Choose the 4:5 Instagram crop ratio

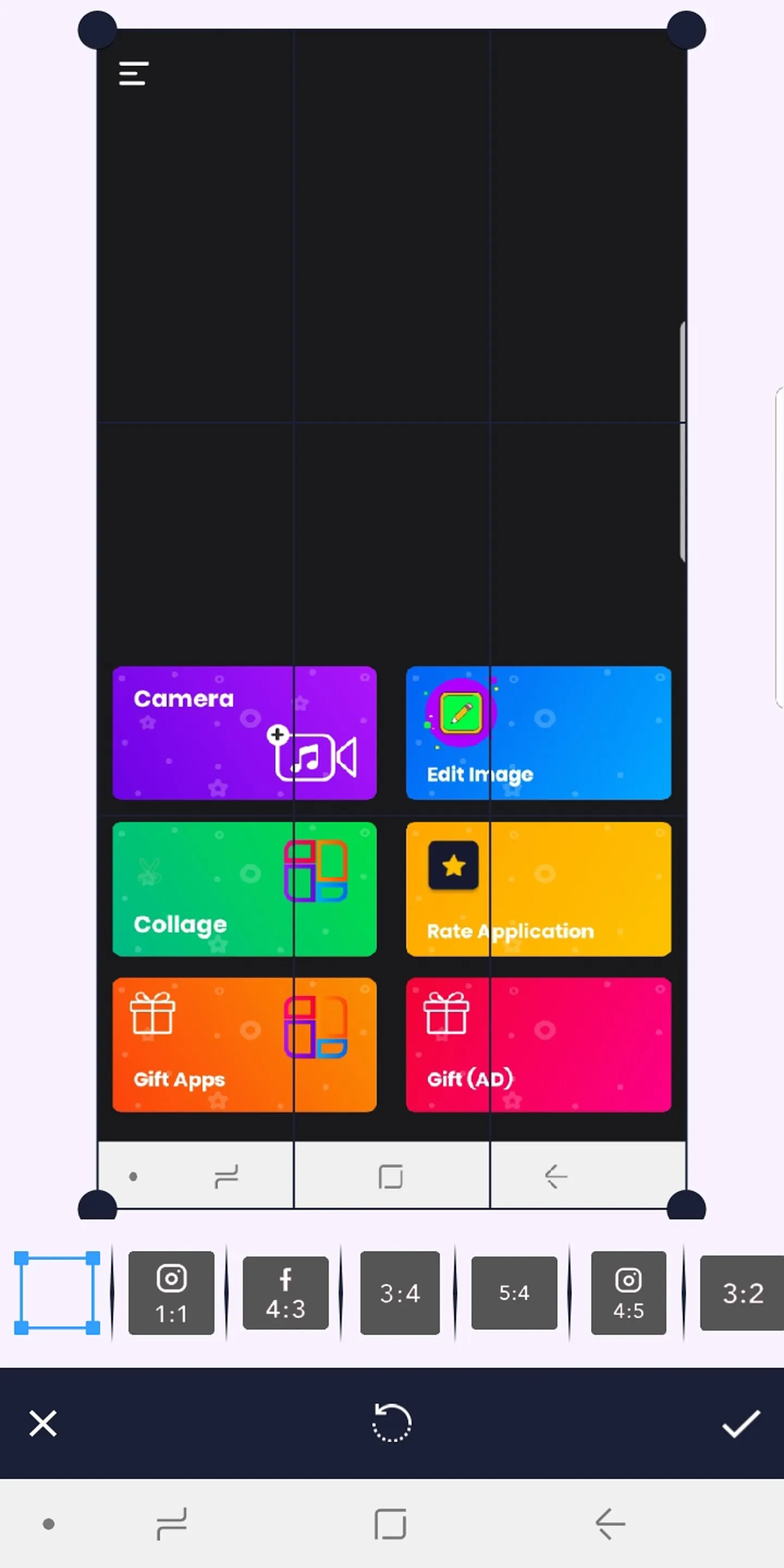tap(628, 1293)
